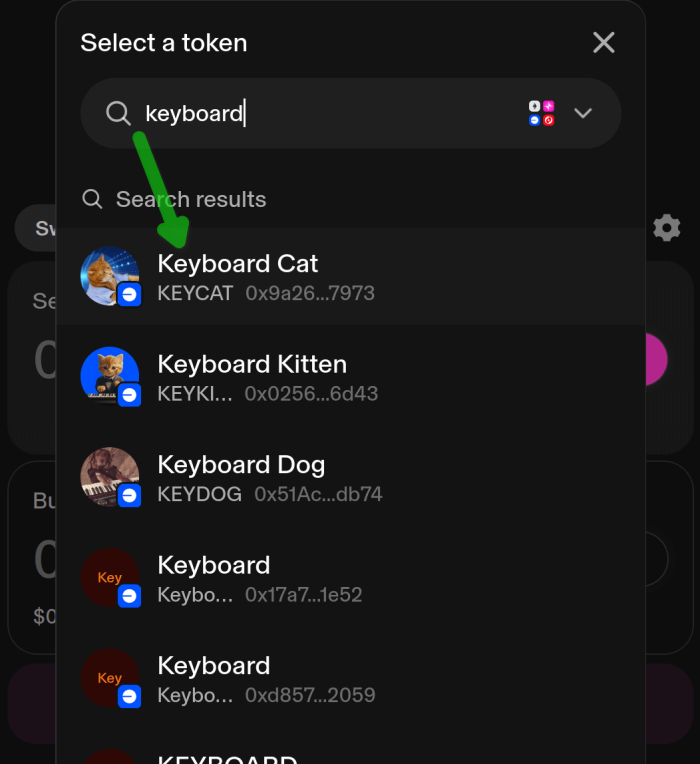Pick Keyboard token with address 0x17a7...1e52
Screen dimensions: 700x764
pyautogui.click(x=350, y=578)
